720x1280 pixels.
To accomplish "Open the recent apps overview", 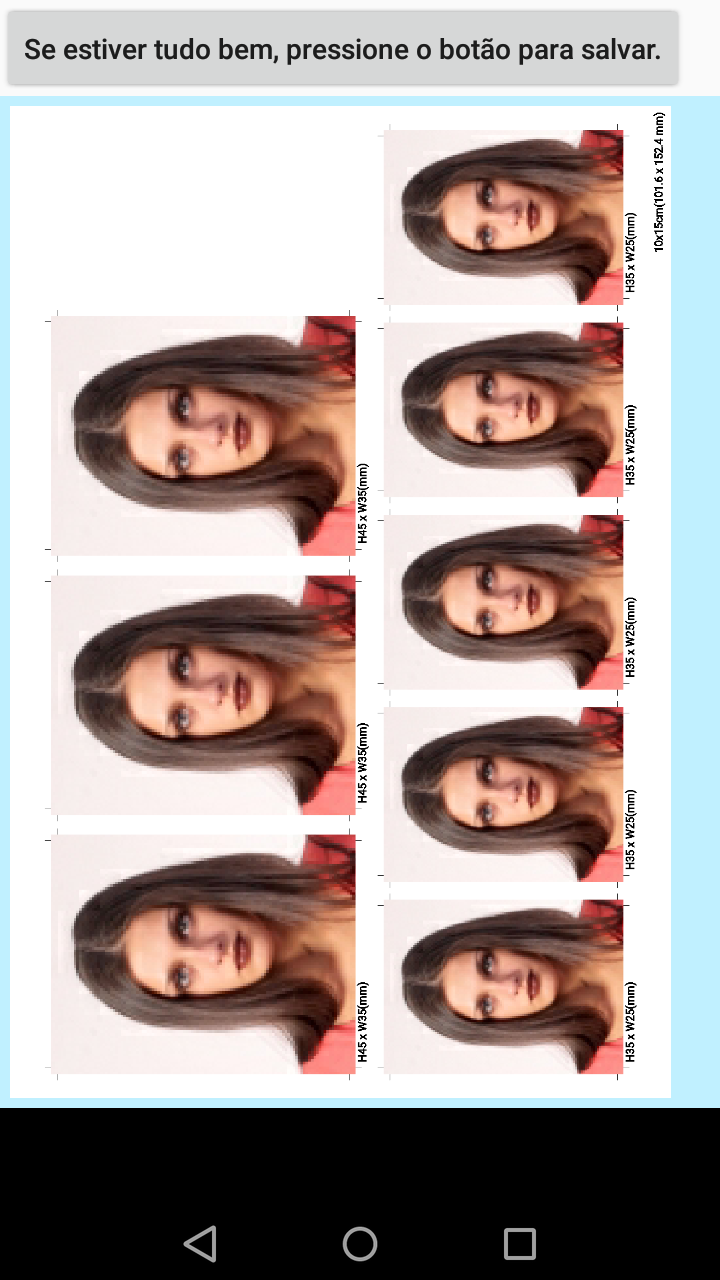I will [x=520, y=1243].
